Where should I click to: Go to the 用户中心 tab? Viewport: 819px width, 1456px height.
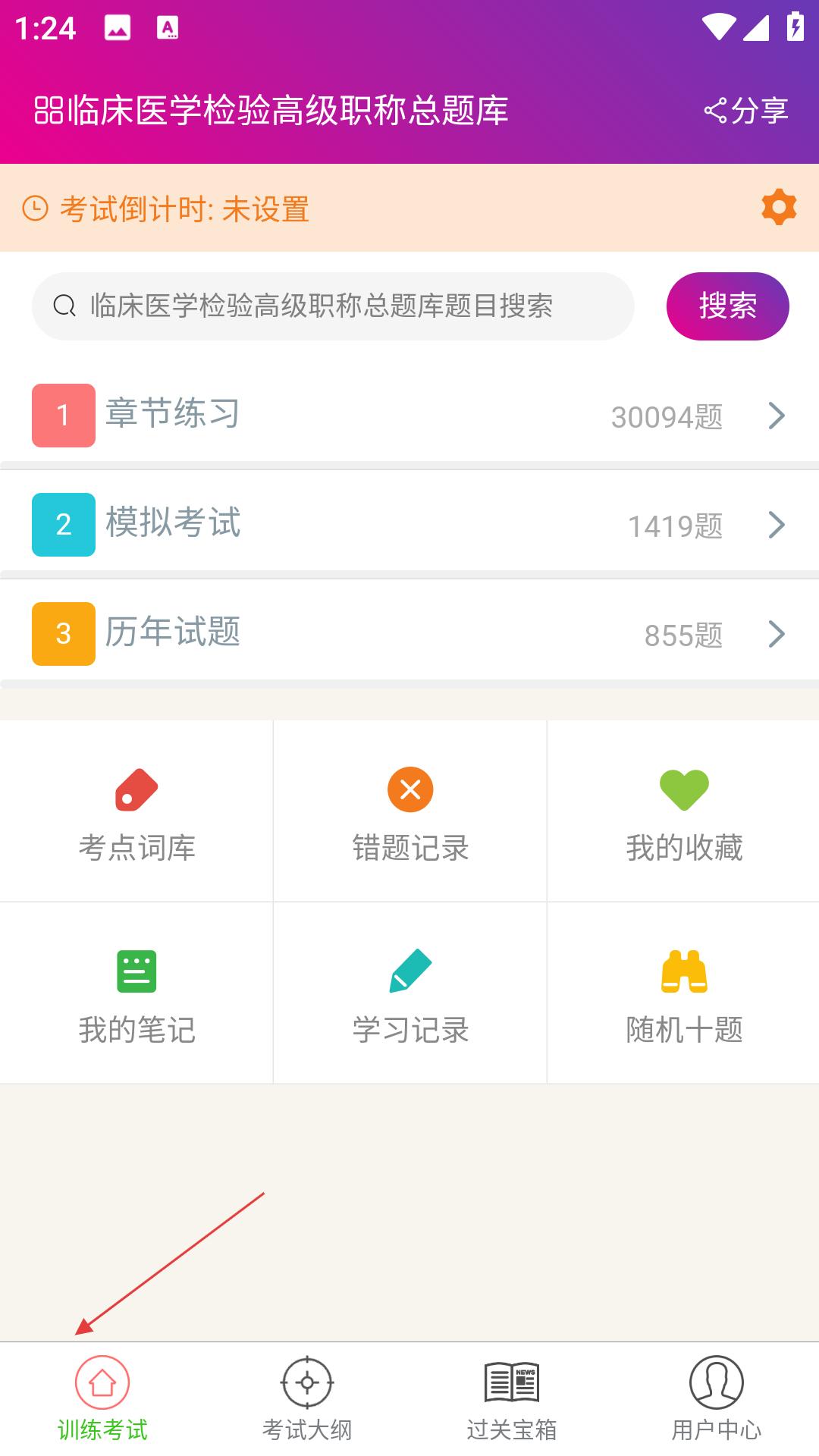717,1399
